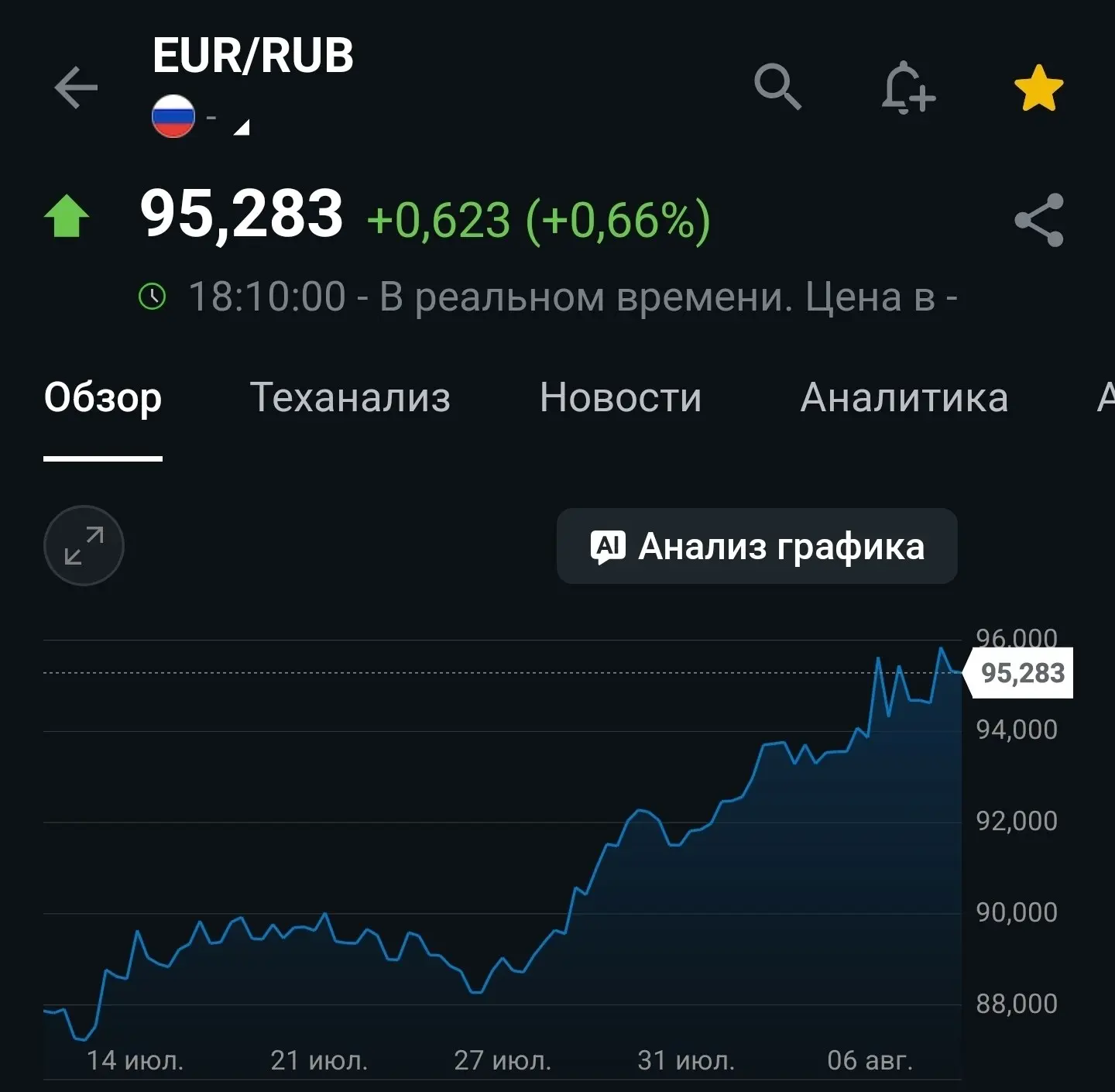This screenshot has width=1115, height=1092.
Task: Go back using the arrow icon
Action: click(x=76, y=87)
